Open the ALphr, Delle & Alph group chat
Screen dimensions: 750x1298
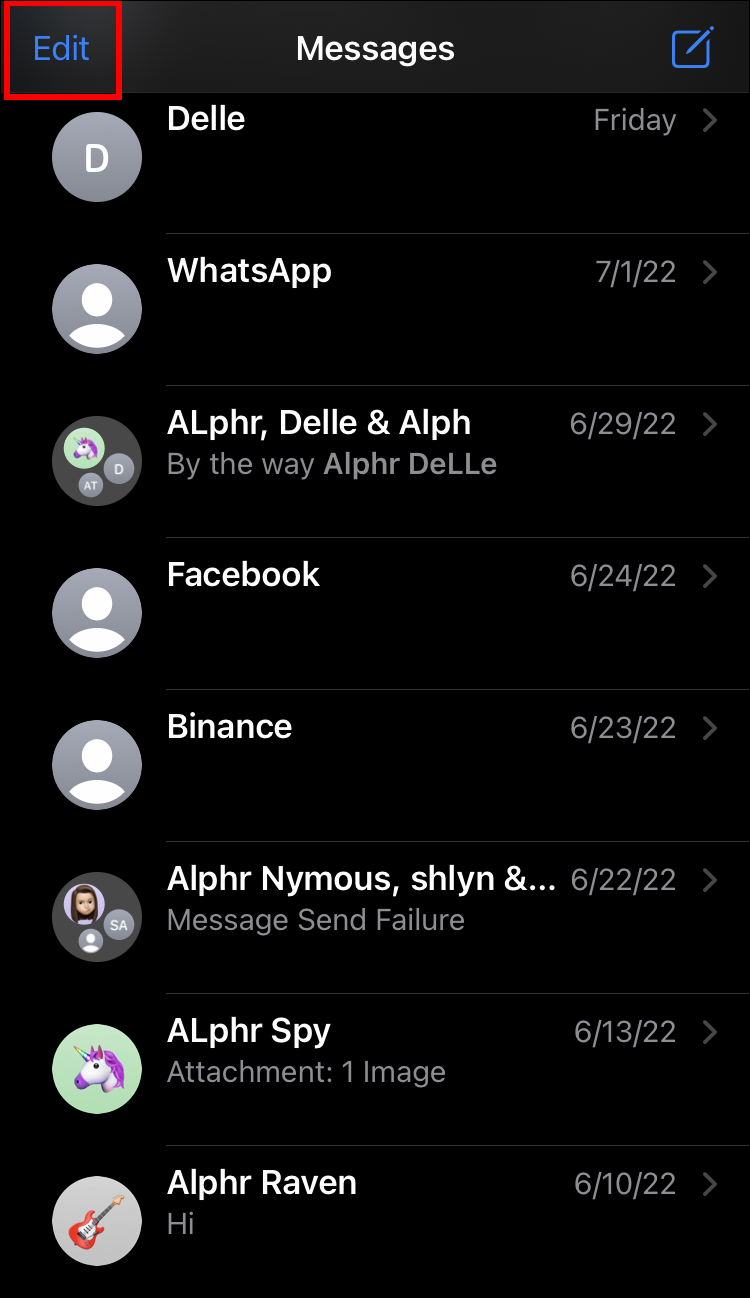pyautogui.click(x=400, y=460)
